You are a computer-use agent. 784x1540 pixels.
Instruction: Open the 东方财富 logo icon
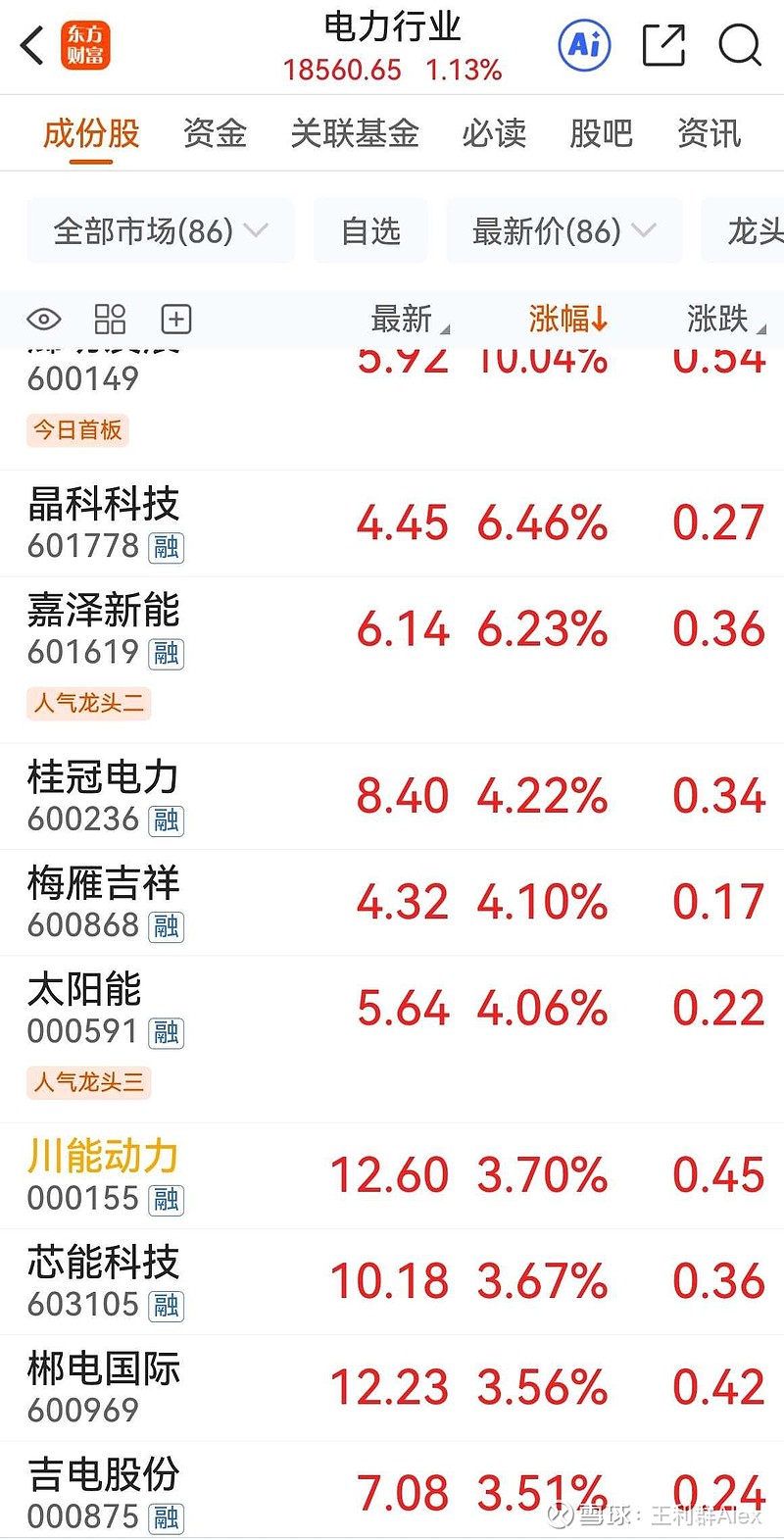[x=84, y=45]
